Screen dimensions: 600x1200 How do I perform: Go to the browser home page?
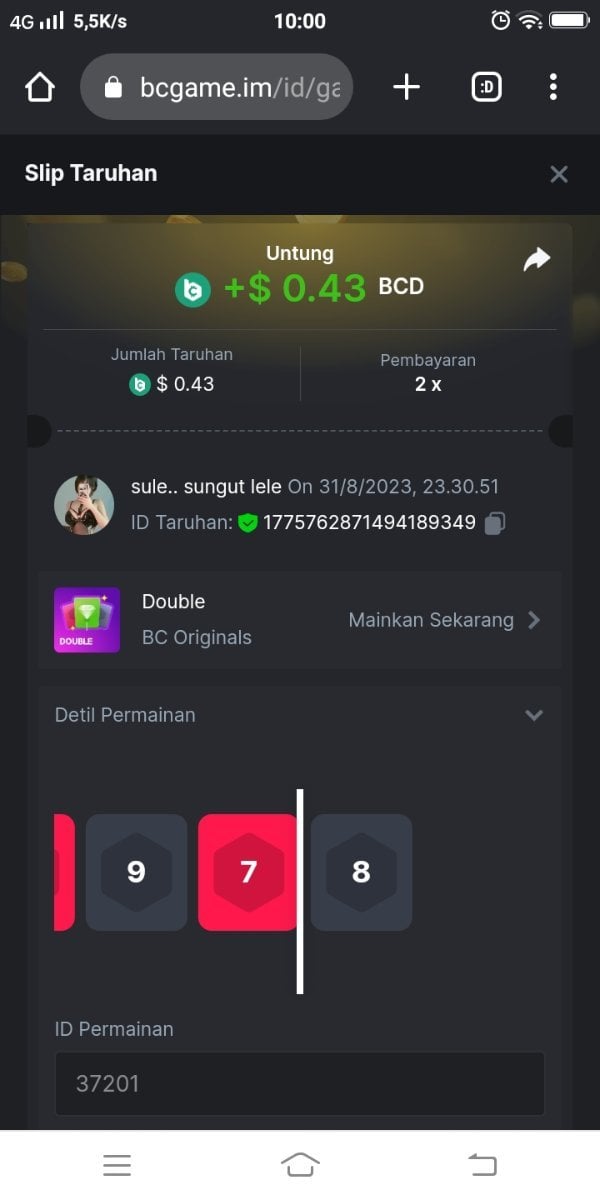click(x=39, y=88)
